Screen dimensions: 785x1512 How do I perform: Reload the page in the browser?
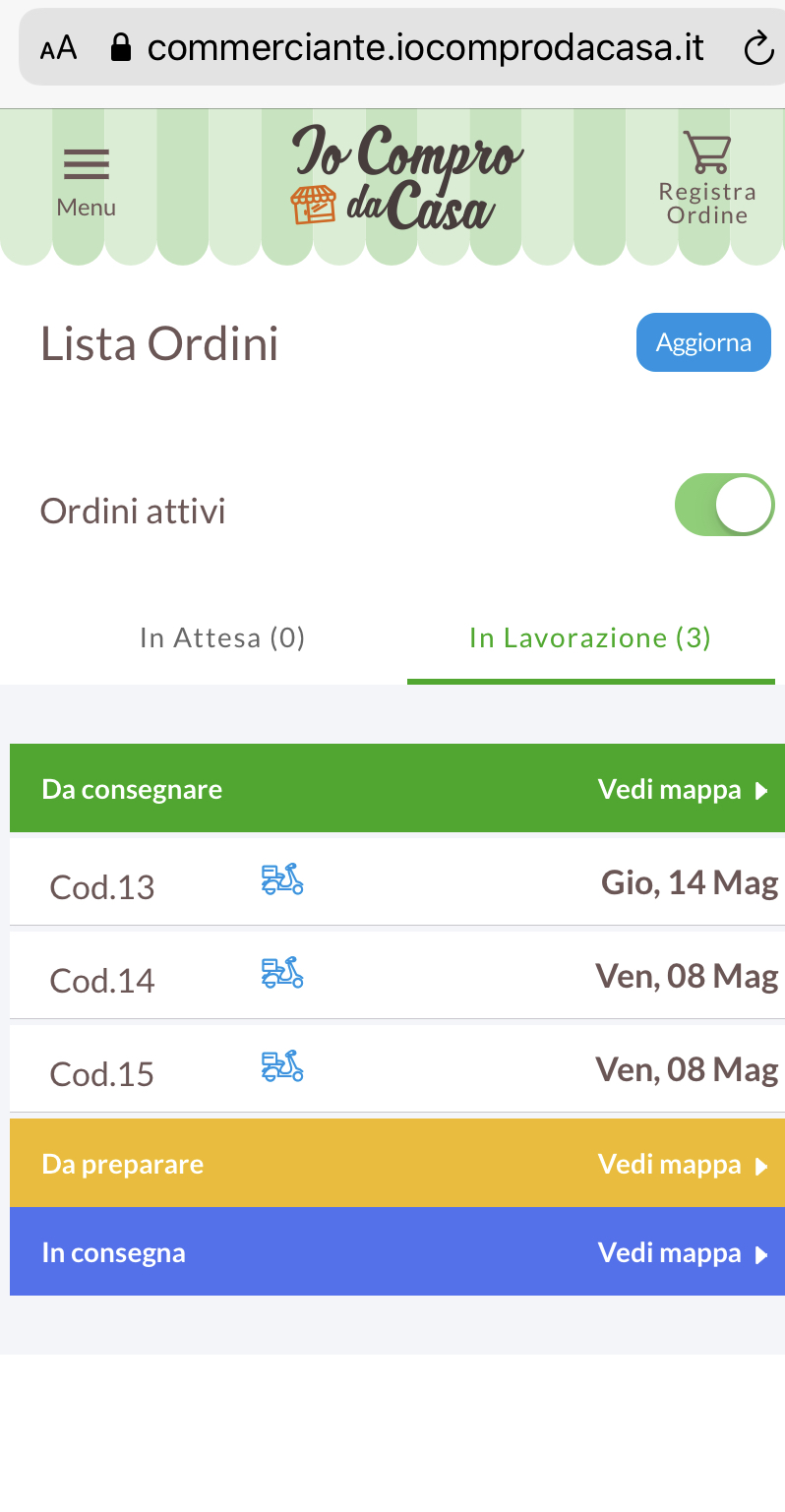[758, 47]
